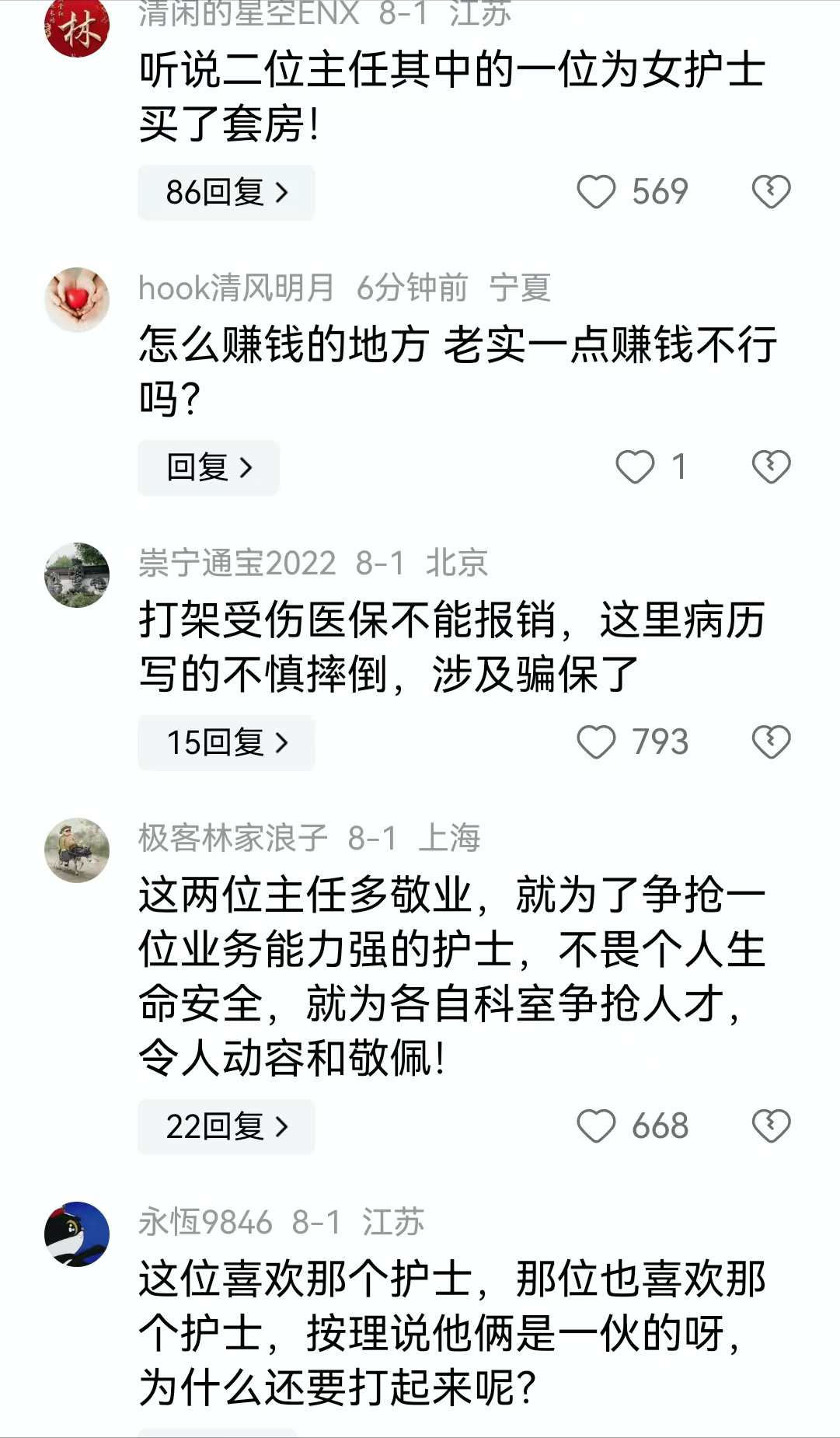Viewport: 840px width, 1438px height.
Task: Like the comment with 793 likes
Action: 596,742
